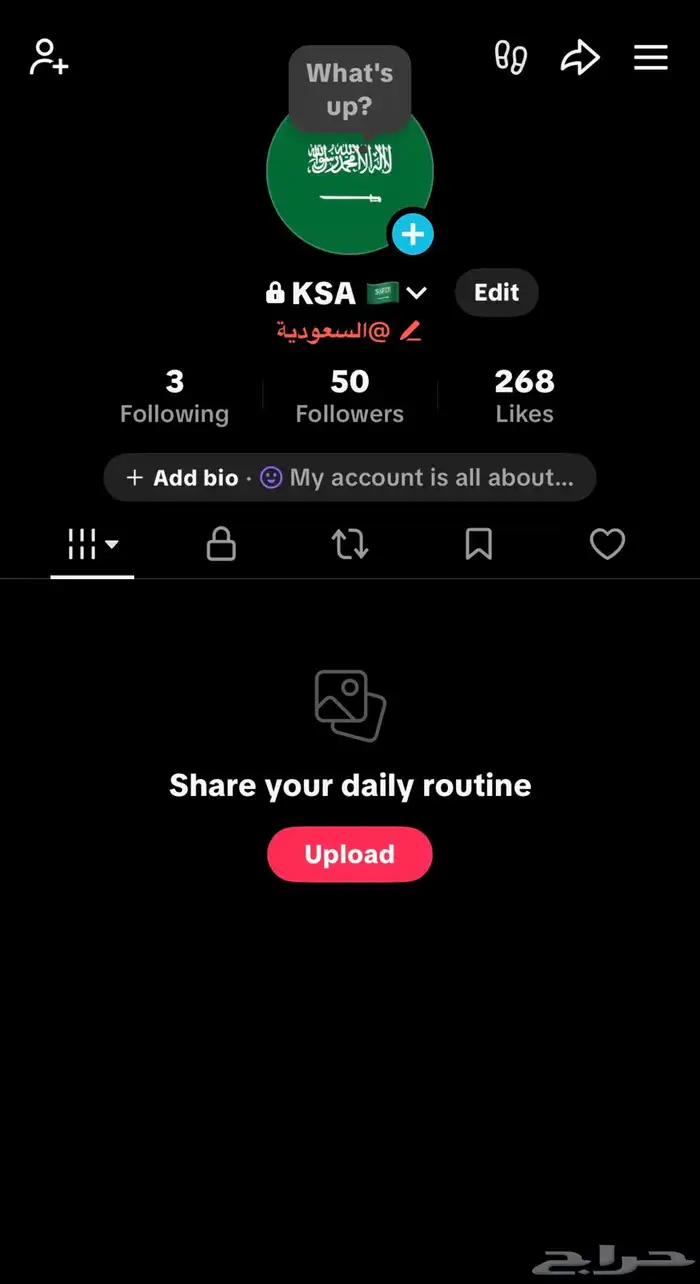Open the hamburger menu
700x1284 pixels.
650,57
